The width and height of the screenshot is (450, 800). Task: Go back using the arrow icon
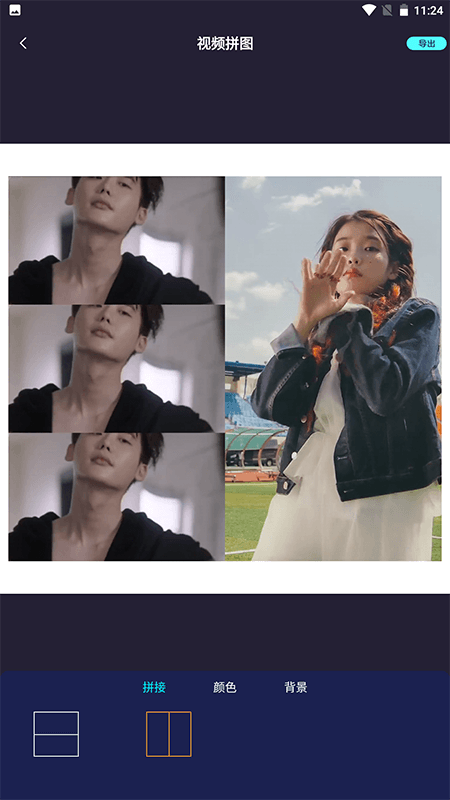click(x=23, y=43)
